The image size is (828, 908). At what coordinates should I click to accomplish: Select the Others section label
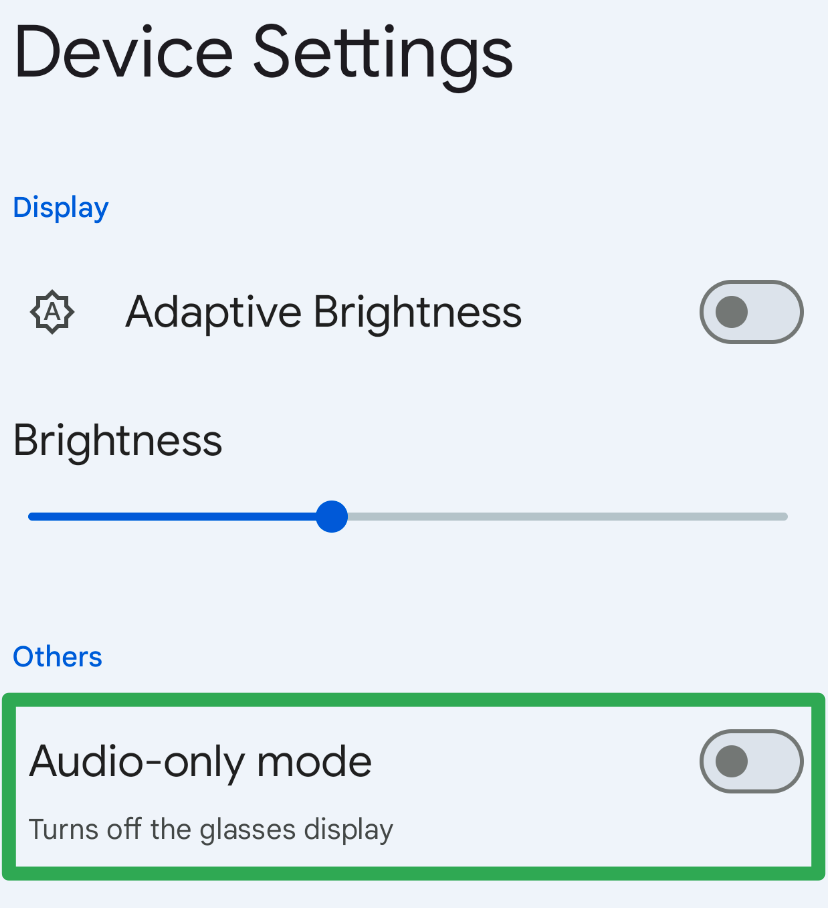(x=57, y=657)
